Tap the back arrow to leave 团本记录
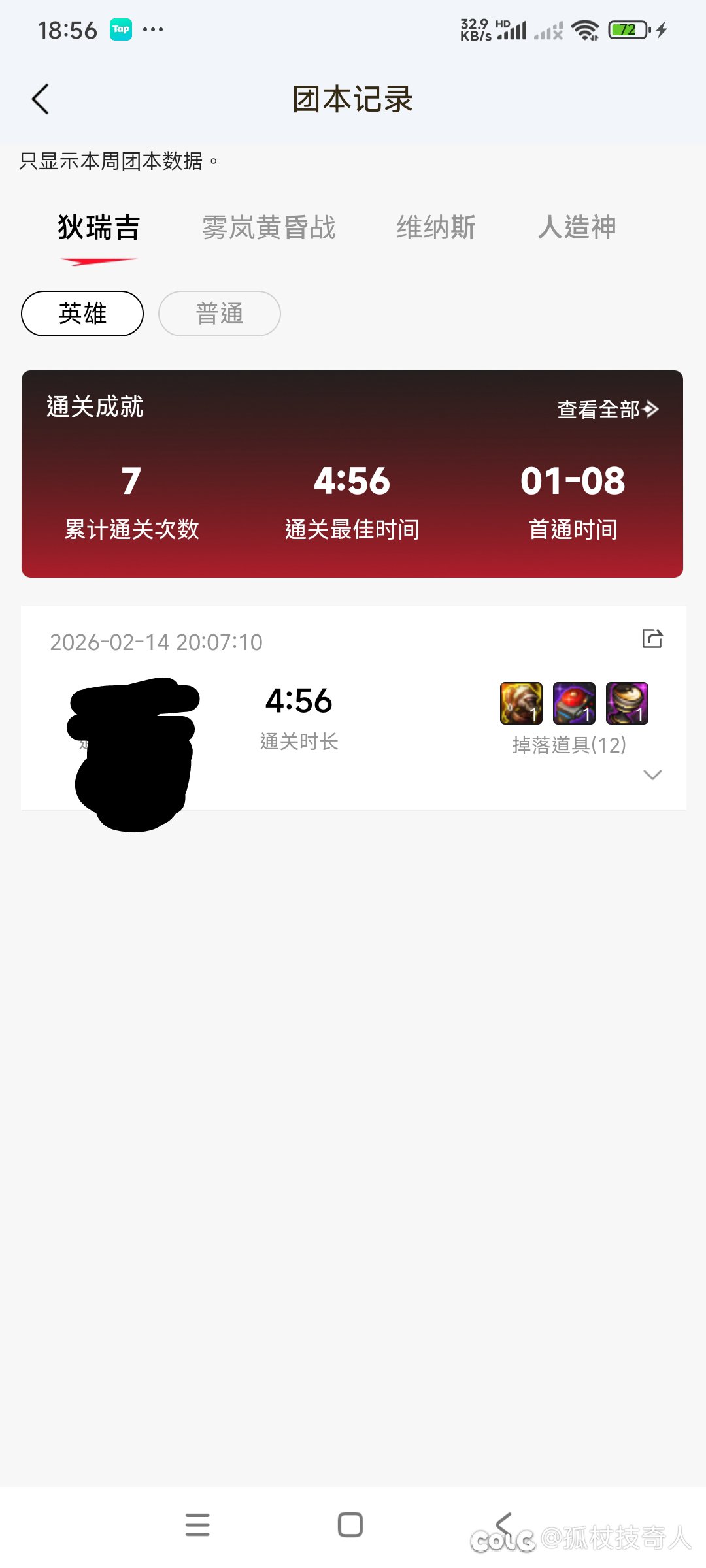Viewport: 706px width, 1568px height. 41,99
